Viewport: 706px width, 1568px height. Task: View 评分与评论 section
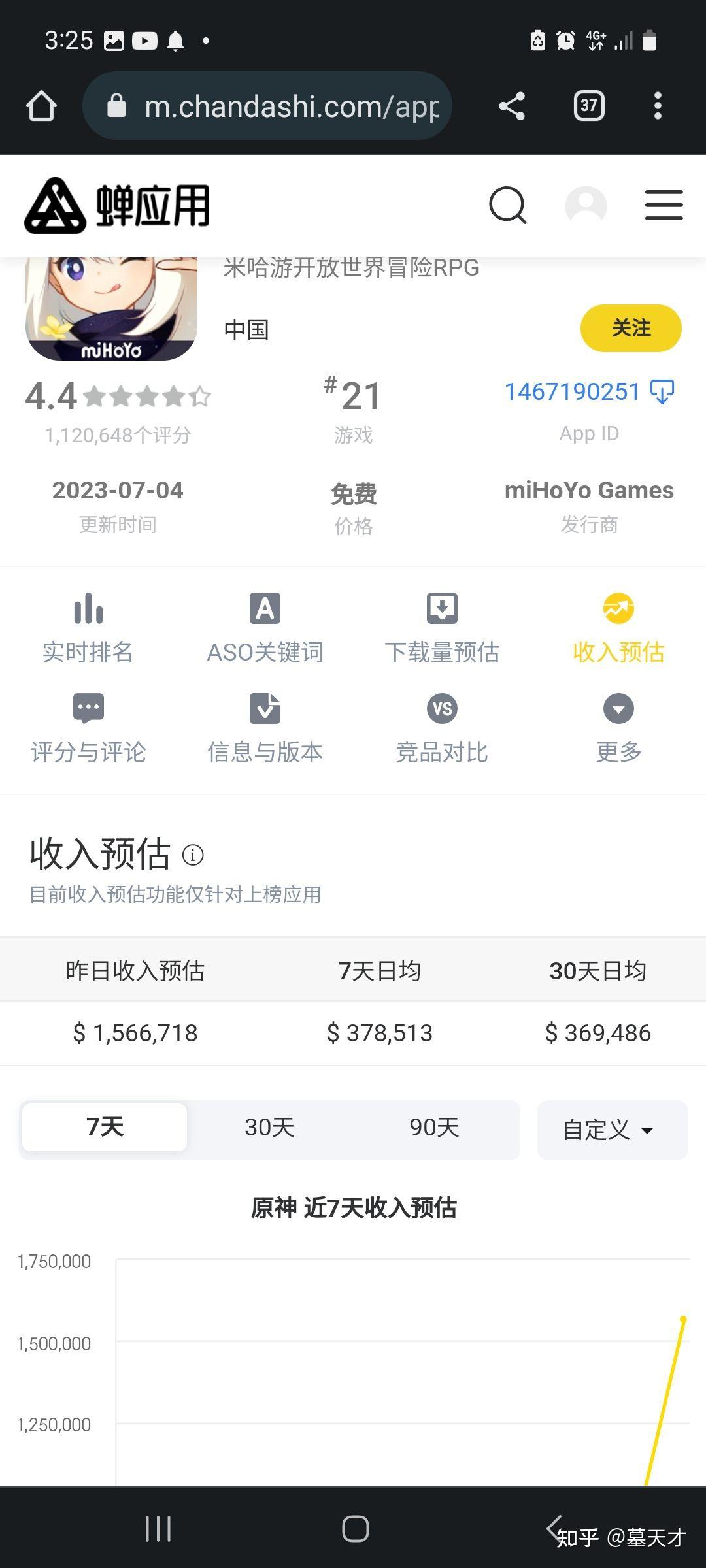tap(88, 728)
